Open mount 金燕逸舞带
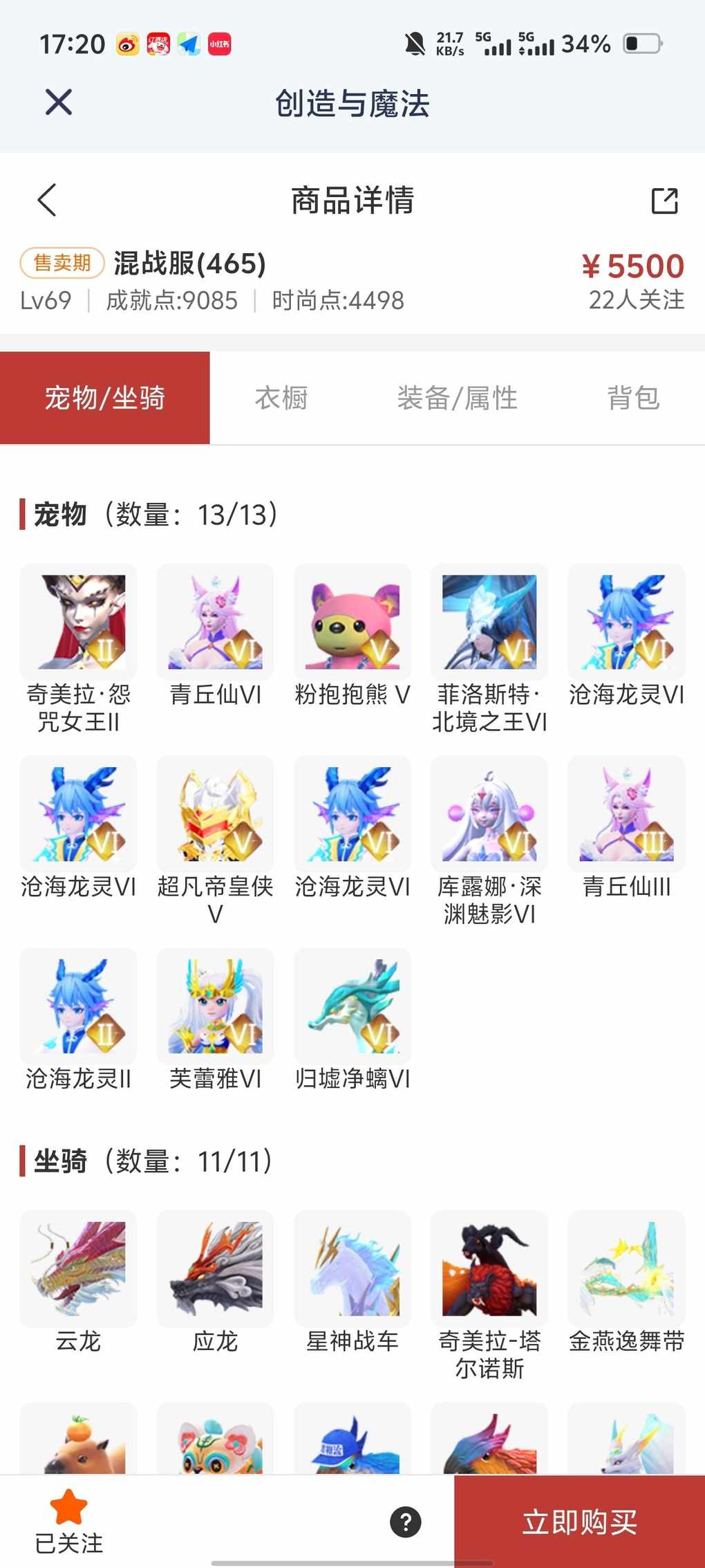 coord(626,1269)
